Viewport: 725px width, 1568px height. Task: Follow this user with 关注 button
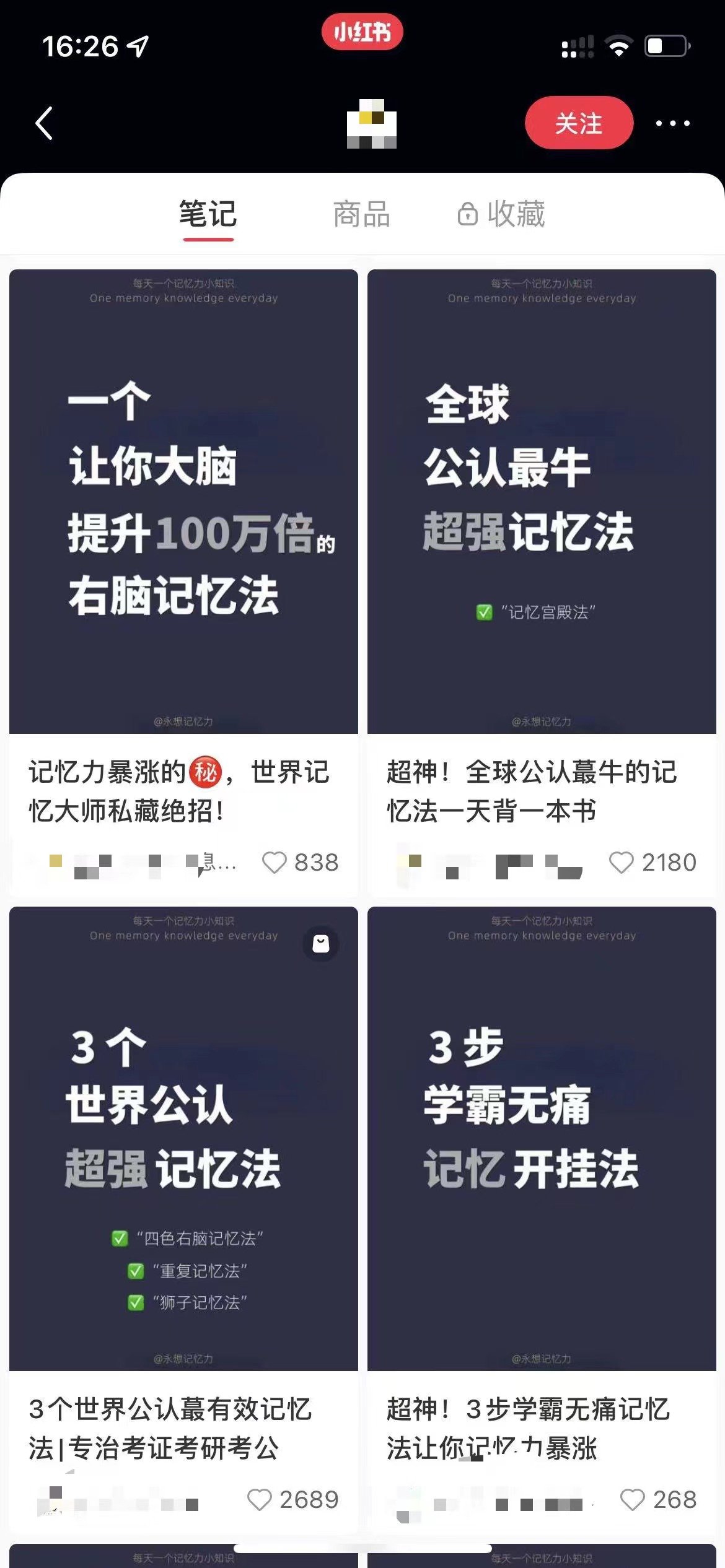click(579, 123)
